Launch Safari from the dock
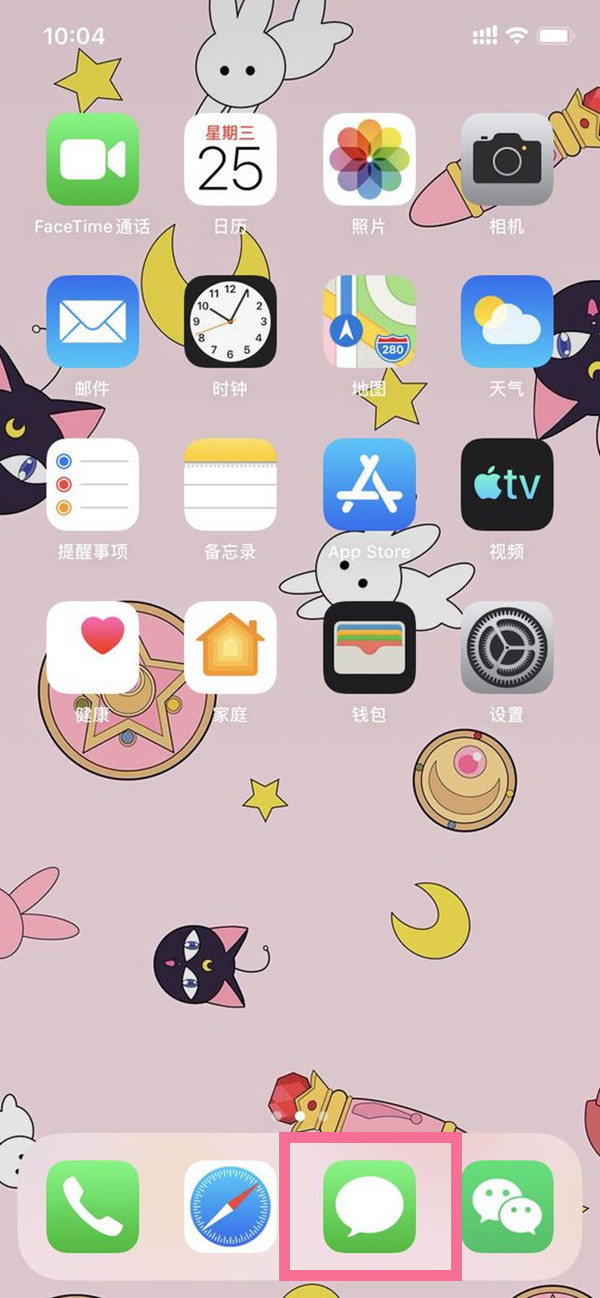This screenshot has width=600, height=1298. click(x=230, y=1206)
